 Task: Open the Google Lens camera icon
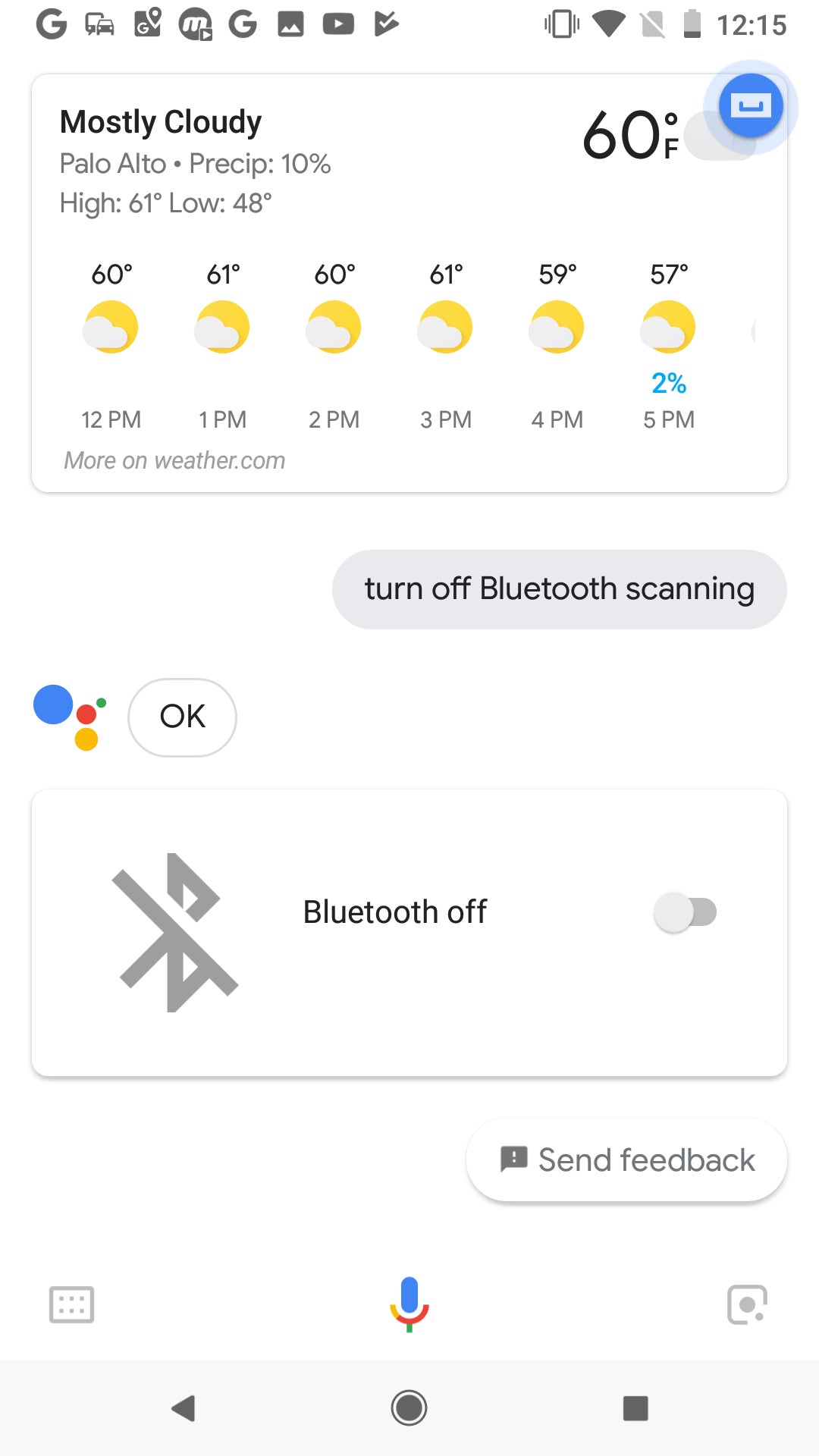[x=747, y=1304]
